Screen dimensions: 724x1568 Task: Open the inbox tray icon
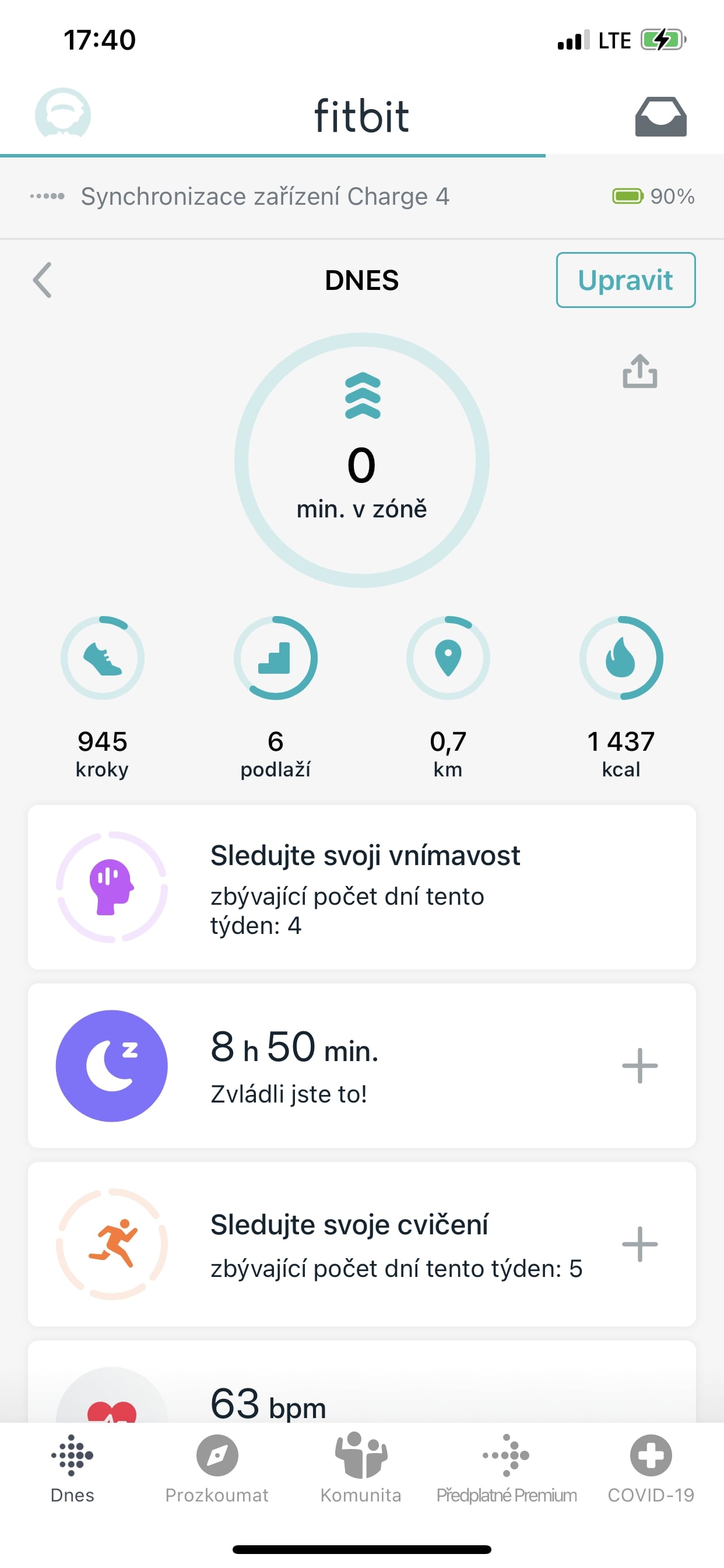(660, 116)
